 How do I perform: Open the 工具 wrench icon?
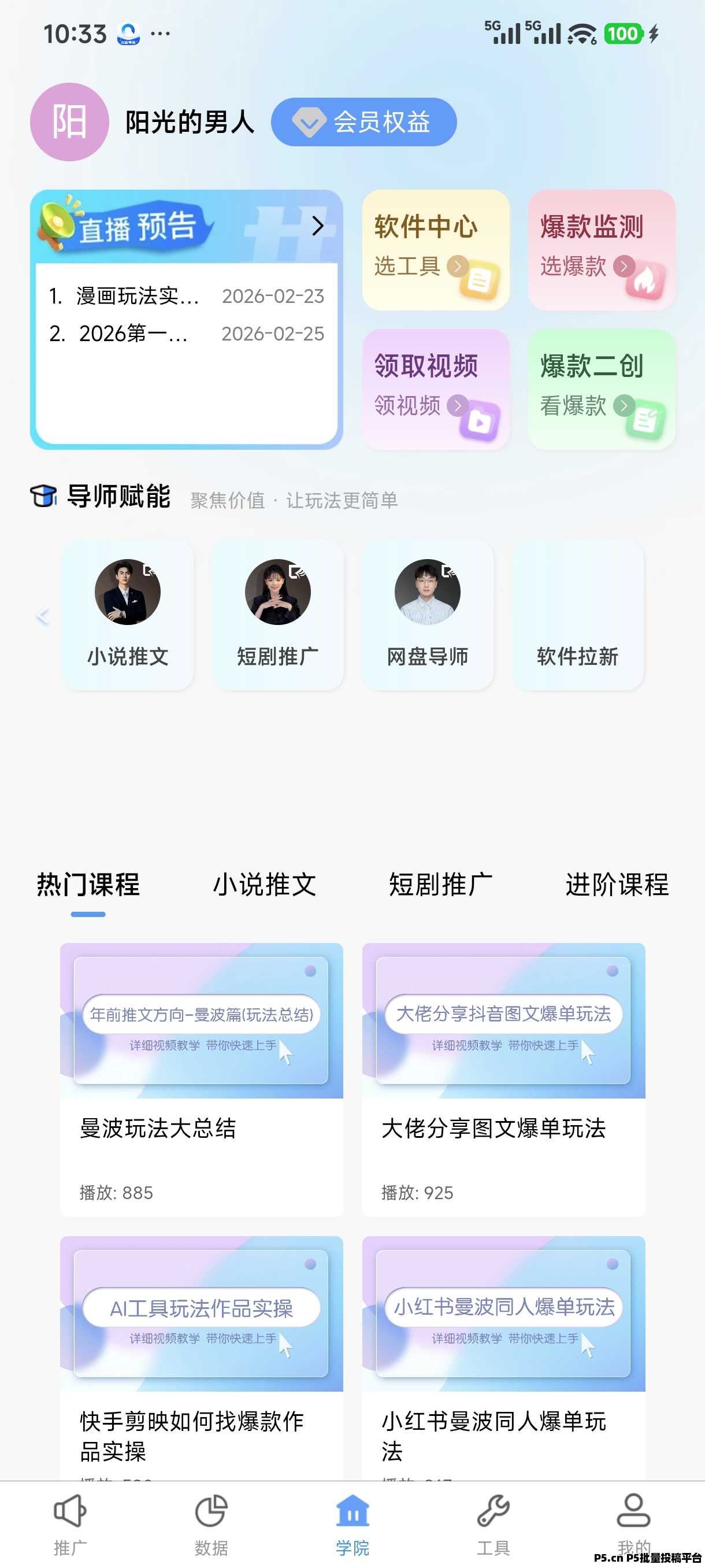(x=493, y=1511)
